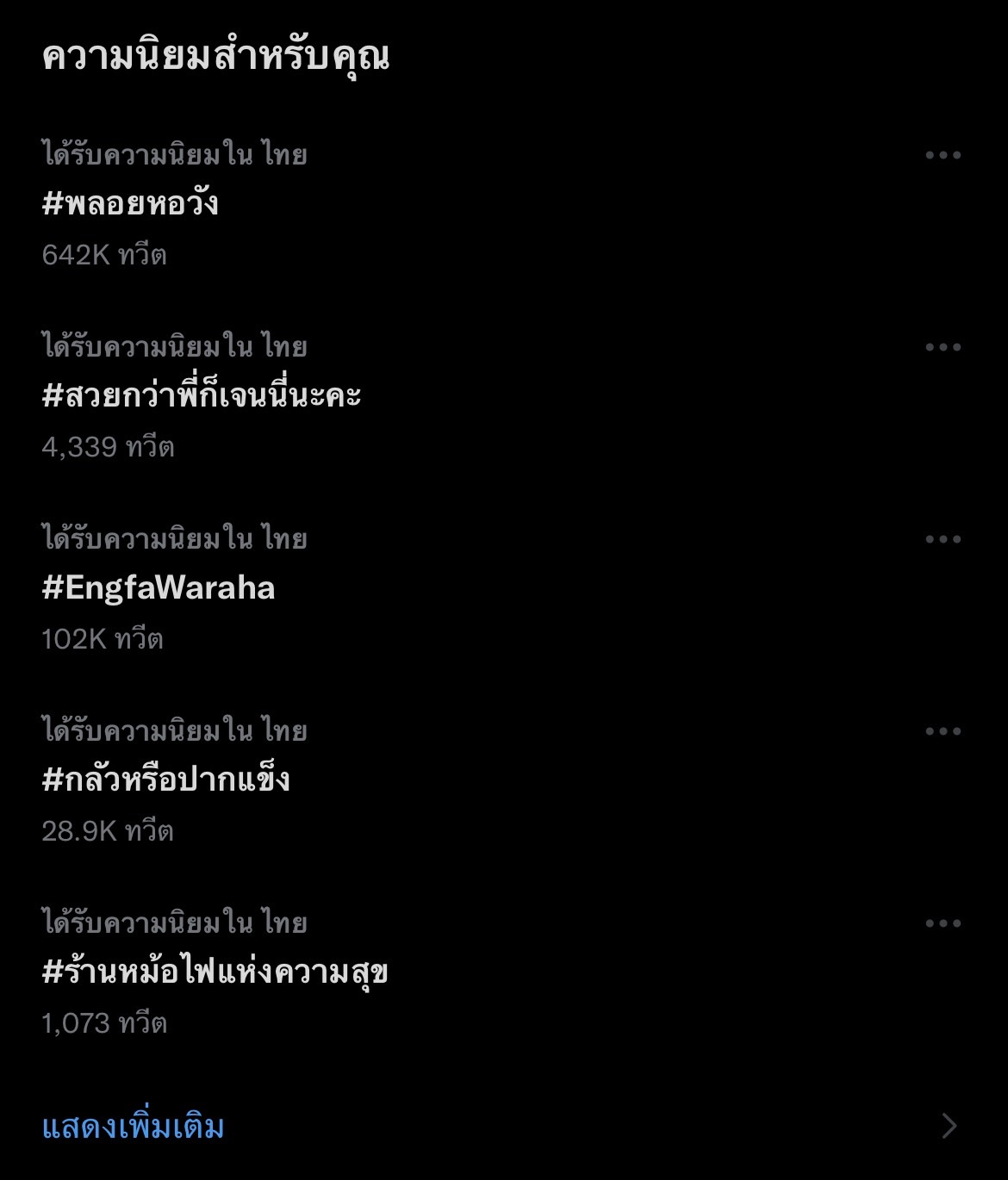Open trending hashtag #พลอยหอวัง
Viewport: 1008px width, 1180px height.
click(x=130, y=204)
